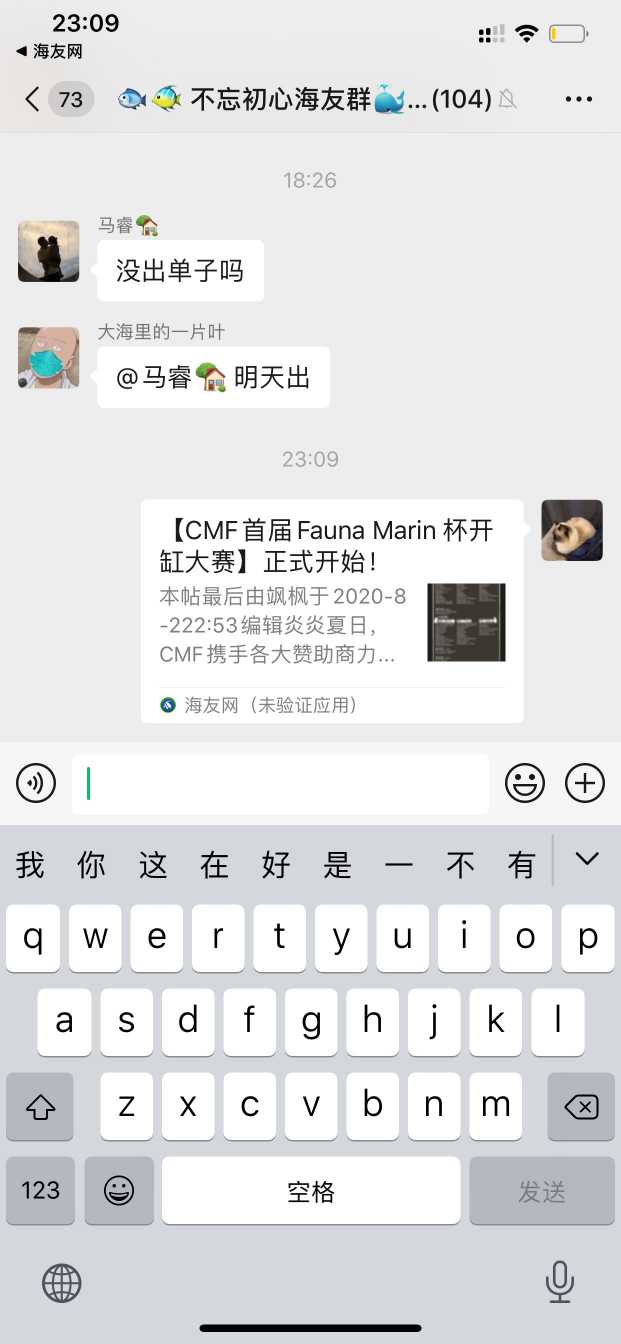Switch keyboard language with globe key
Screen dimensions: 621x1344
point(61,1282)
